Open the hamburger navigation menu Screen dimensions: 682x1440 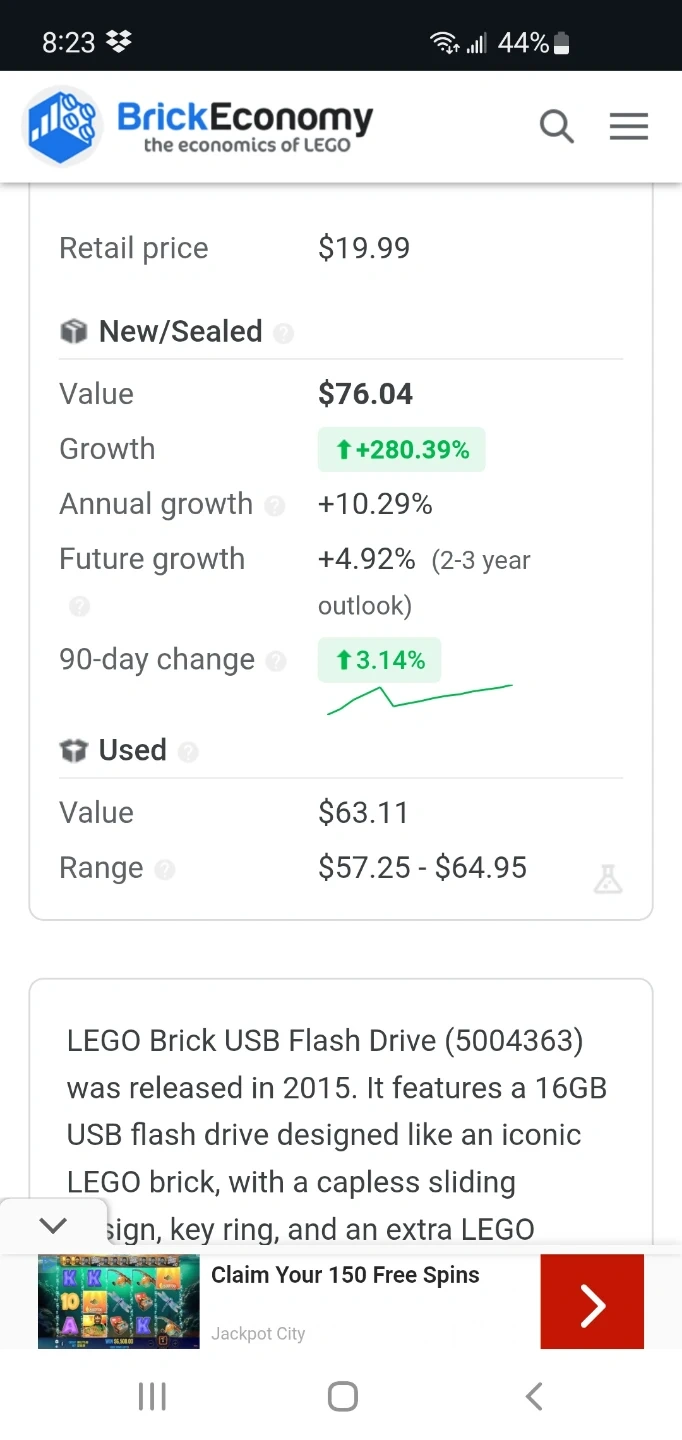pos(629,127)
